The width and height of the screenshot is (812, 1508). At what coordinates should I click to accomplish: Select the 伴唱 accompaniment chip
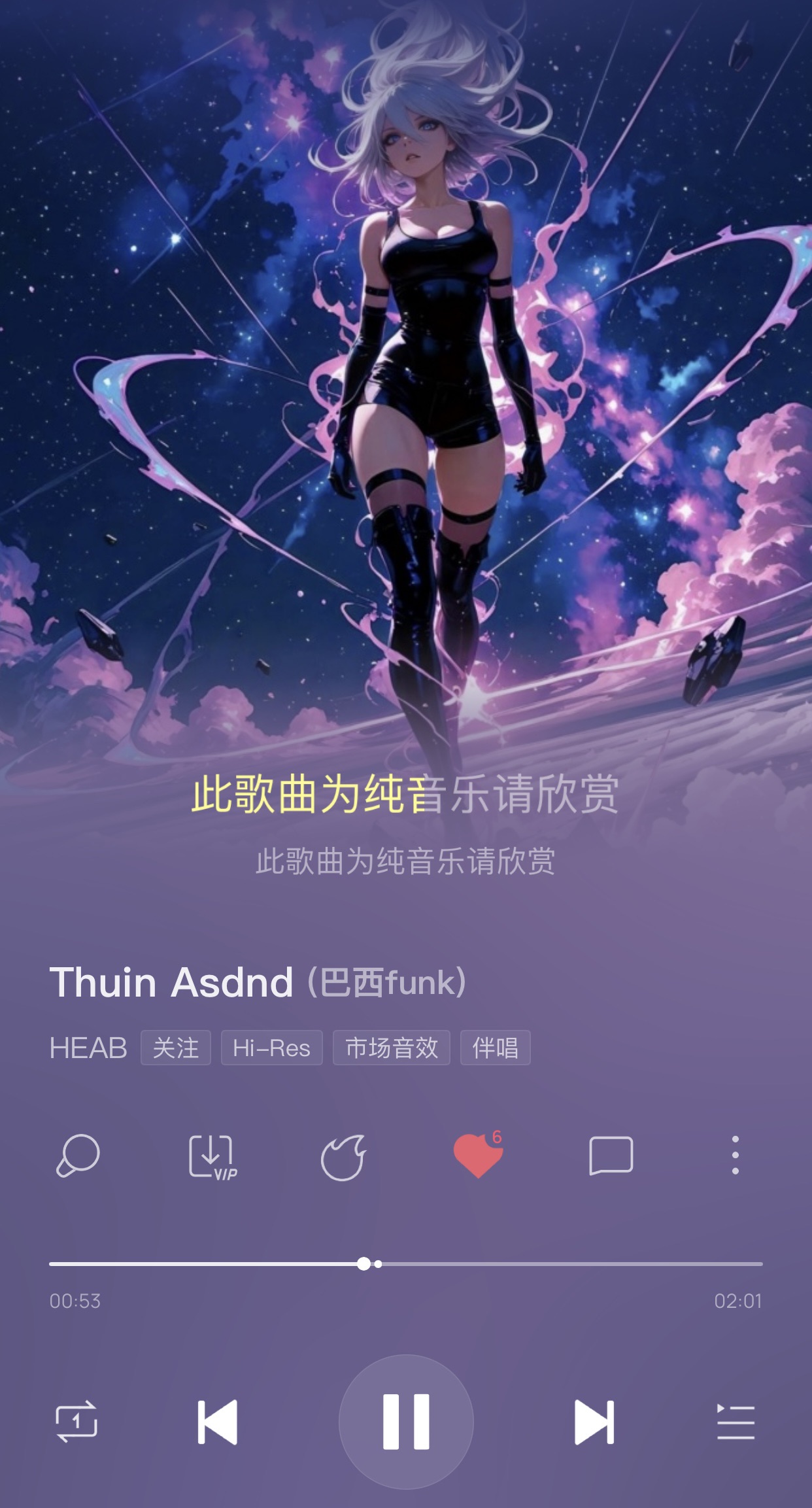495,1048
